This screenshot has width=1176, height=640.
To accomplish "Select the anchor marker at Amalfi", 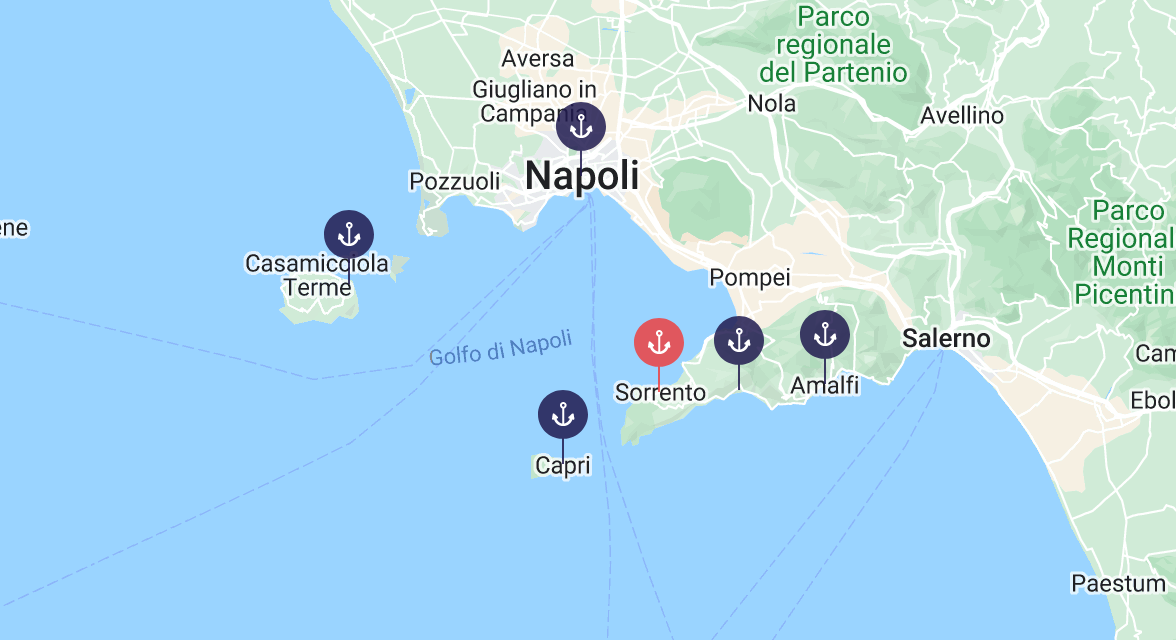I will (x=825, y=335).
